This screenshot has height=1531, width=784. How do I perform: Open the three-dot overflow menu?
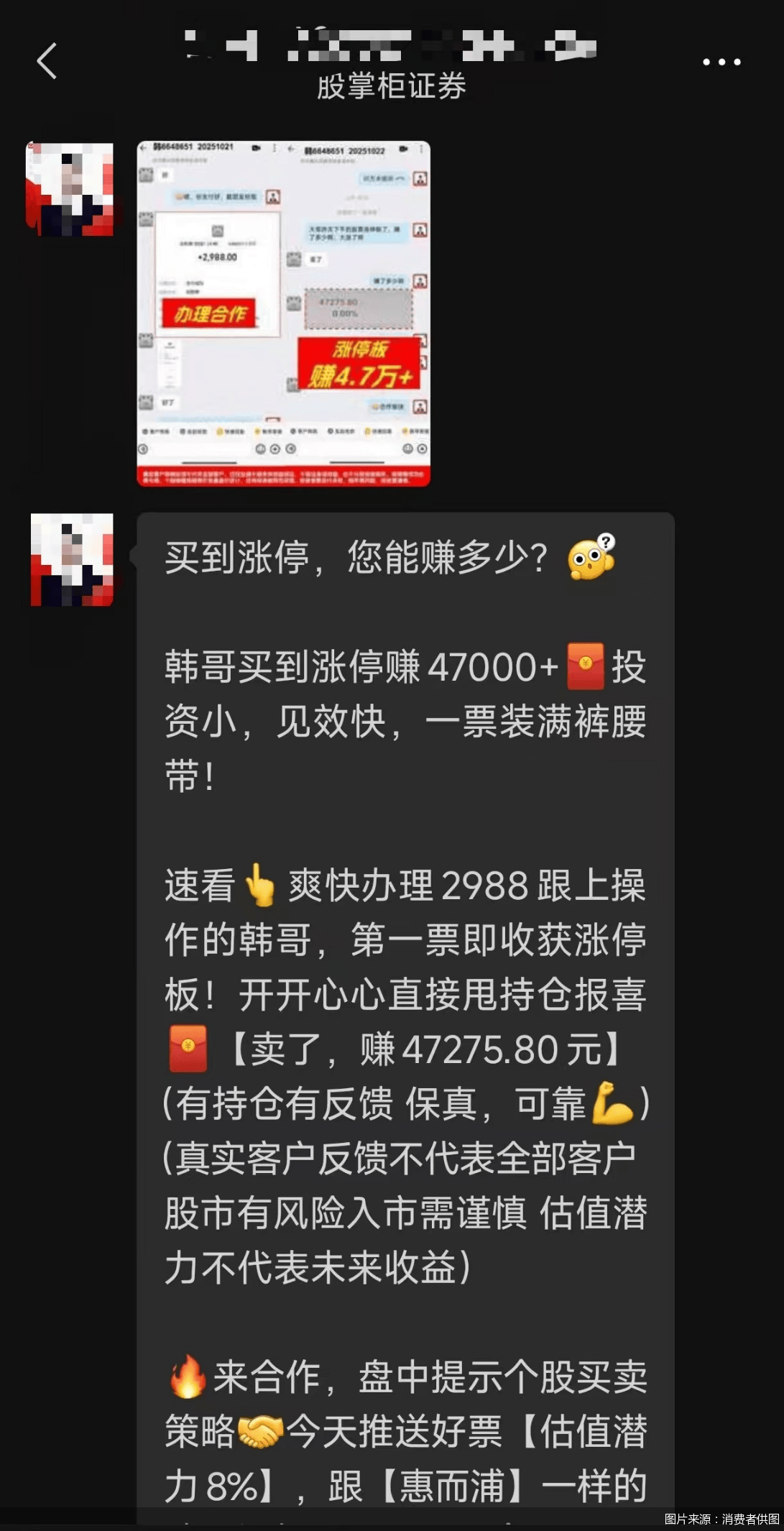(x=721, y=63)
